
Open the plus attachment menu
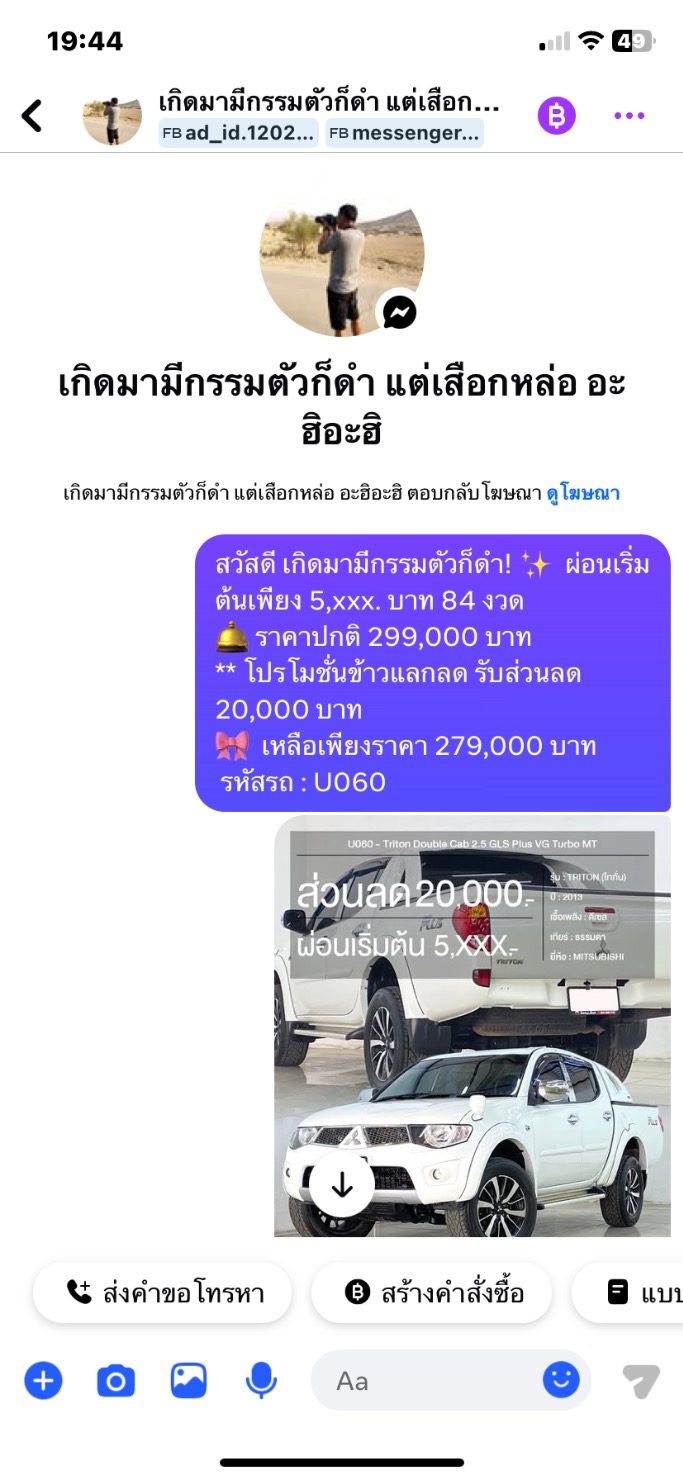coord(43,1381)
